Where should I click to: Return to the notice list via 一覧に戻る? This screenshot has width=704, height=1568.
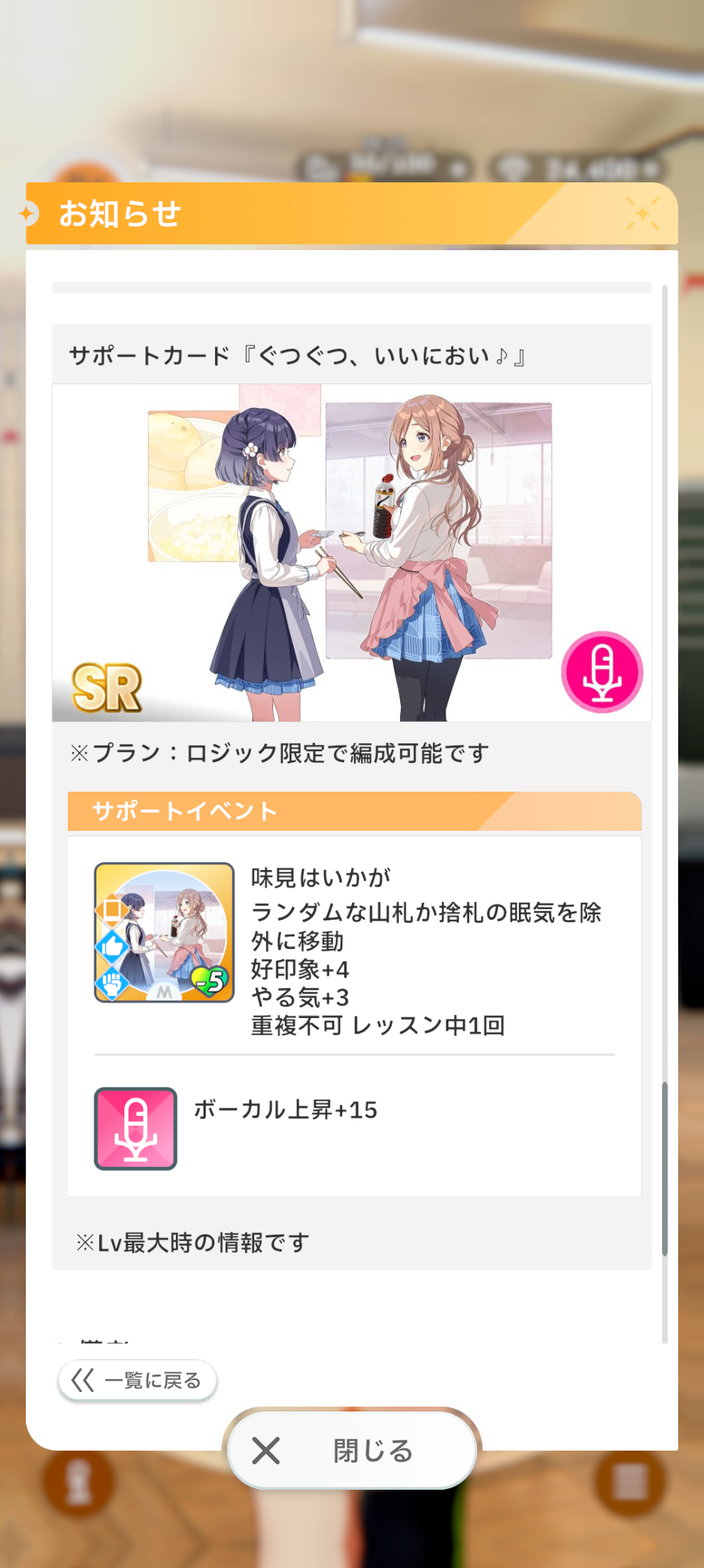point(138,1380)
